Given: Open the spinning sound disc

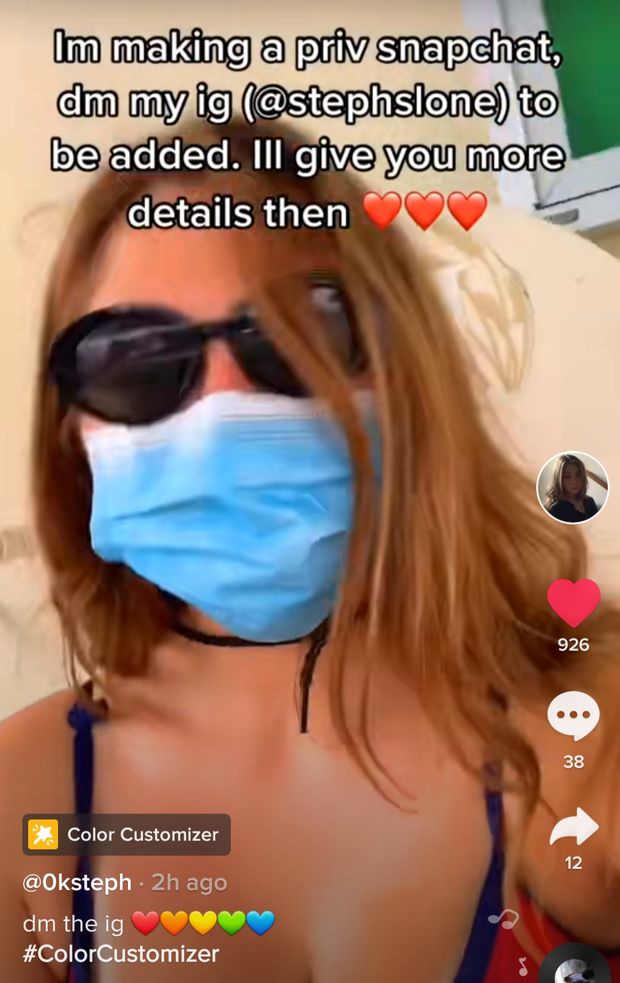Looking at the screenshot, I should (x=574, y=966).
